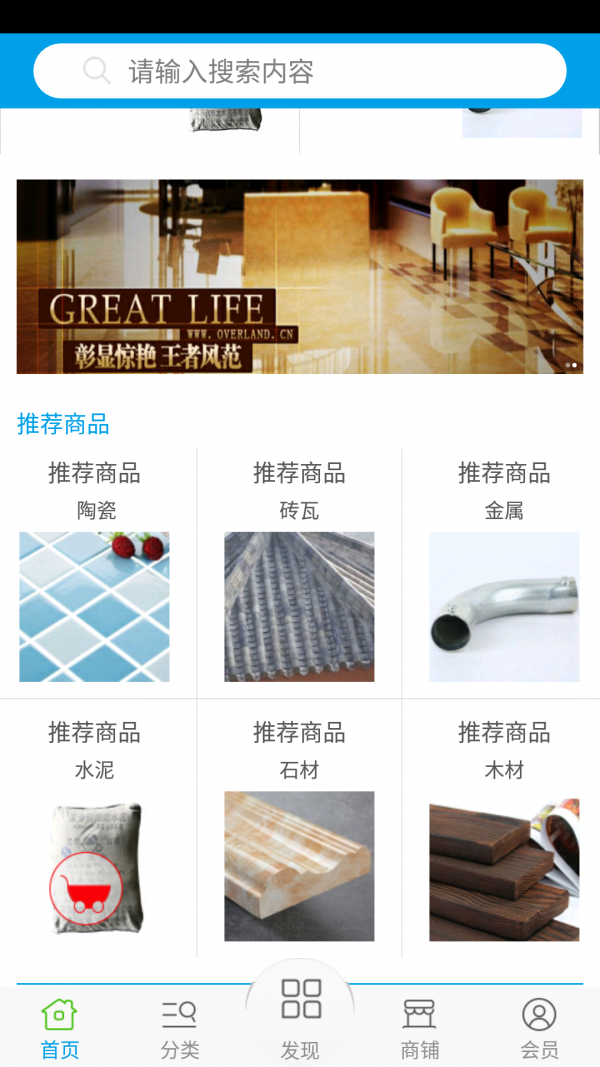
Task: Switch to the 商铺 tab
Action: [420, 1028]
